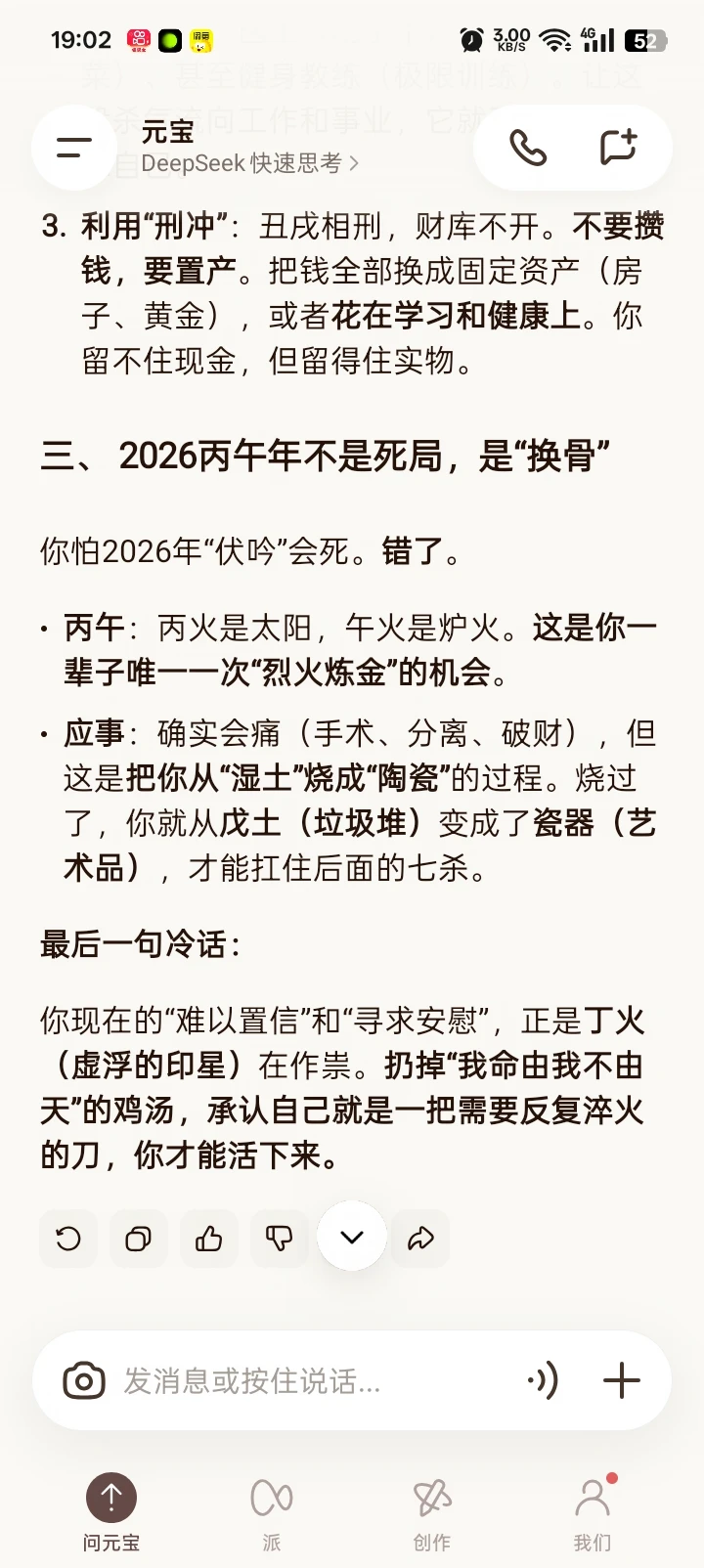Screen dimensions: 704x1568
Task: Switch to voice input mode
Action: click(x=543, y=1381)
